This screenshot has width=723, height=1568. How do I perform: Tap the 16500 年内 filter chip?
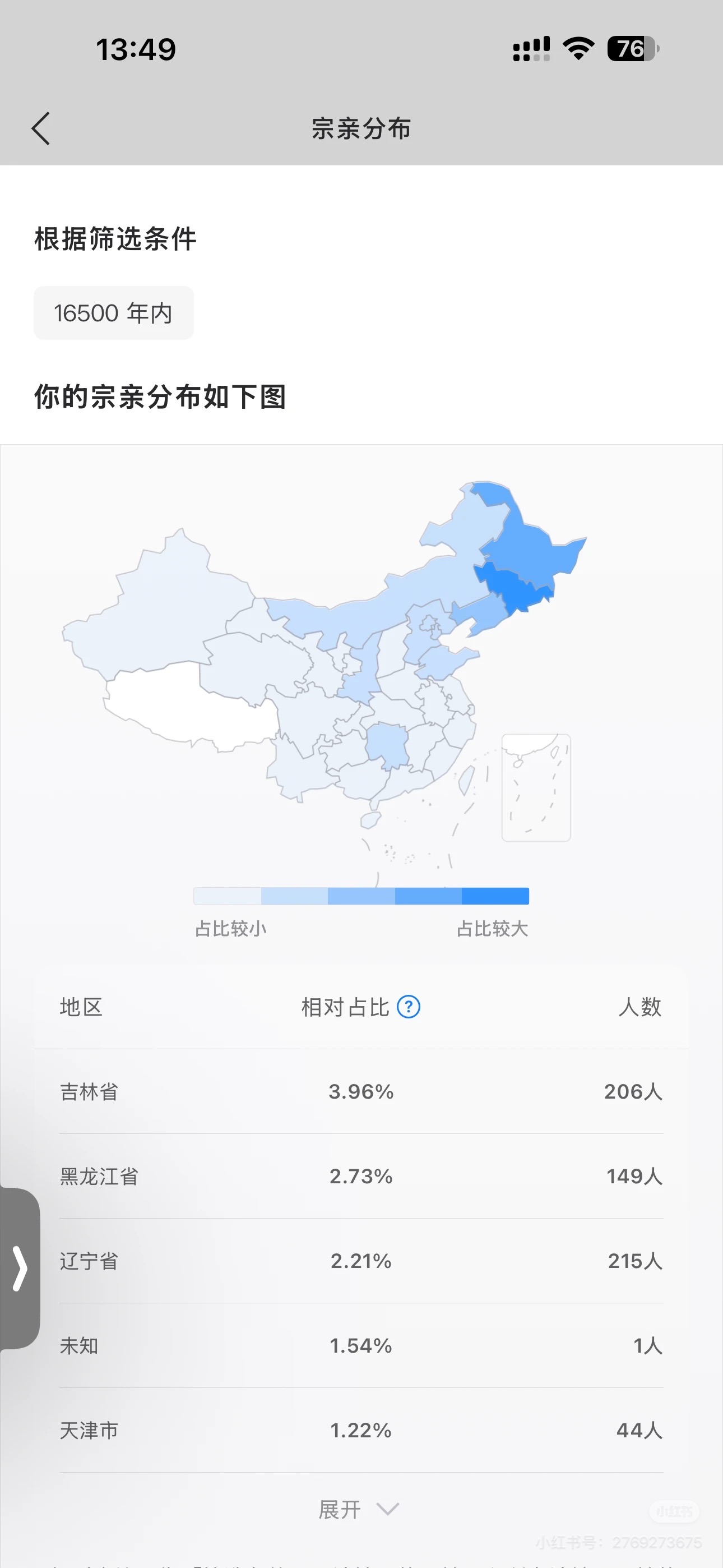point(114,313)
